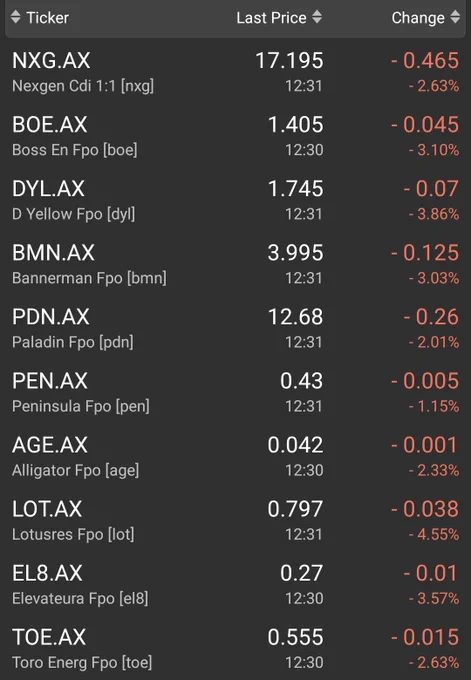This screenshot has width=471, height=680.
Task: Sort stocks by Change column
Action: (425, 18)
